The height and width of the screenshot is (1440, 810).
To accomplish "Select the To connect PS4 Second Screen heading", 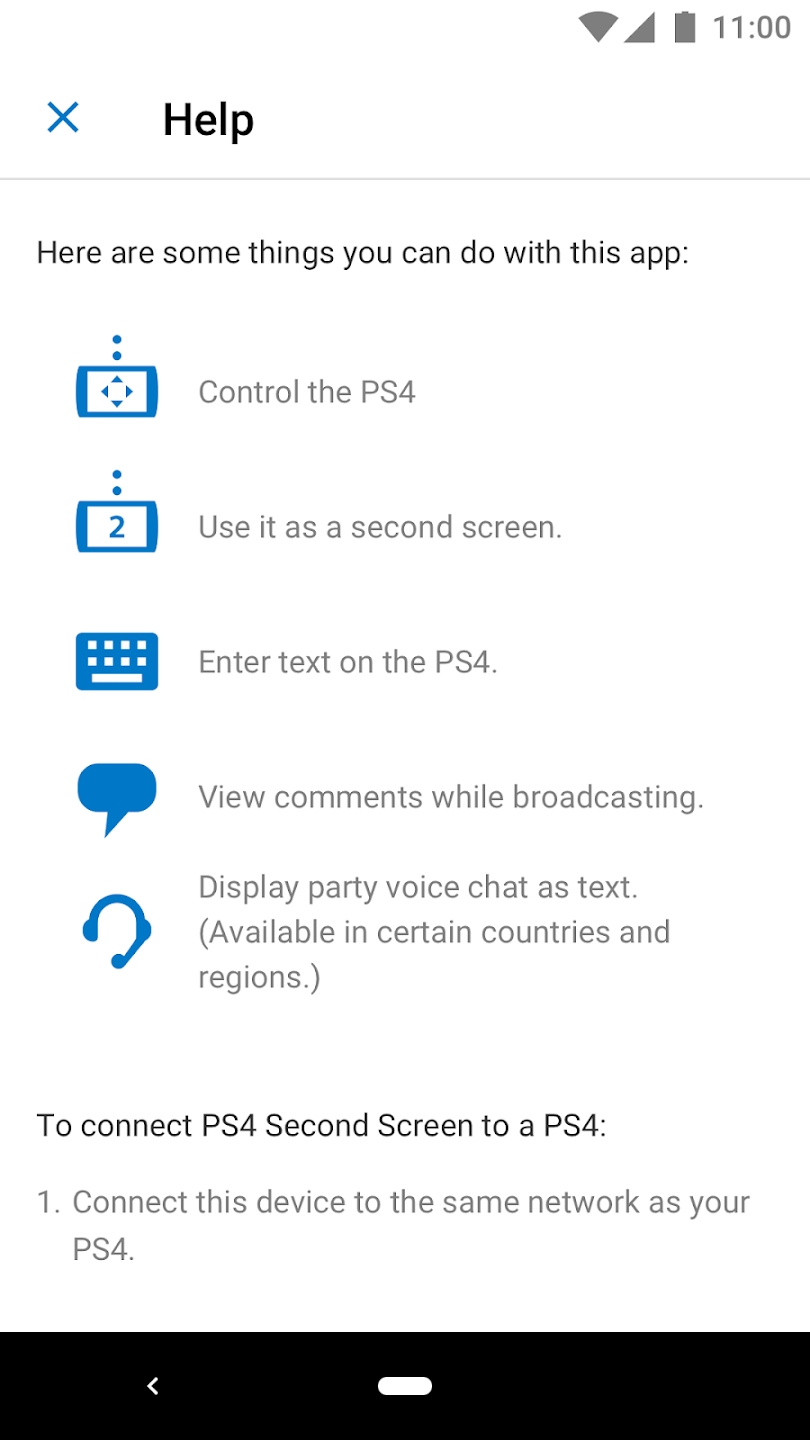I will click(x=327, y=1125).
